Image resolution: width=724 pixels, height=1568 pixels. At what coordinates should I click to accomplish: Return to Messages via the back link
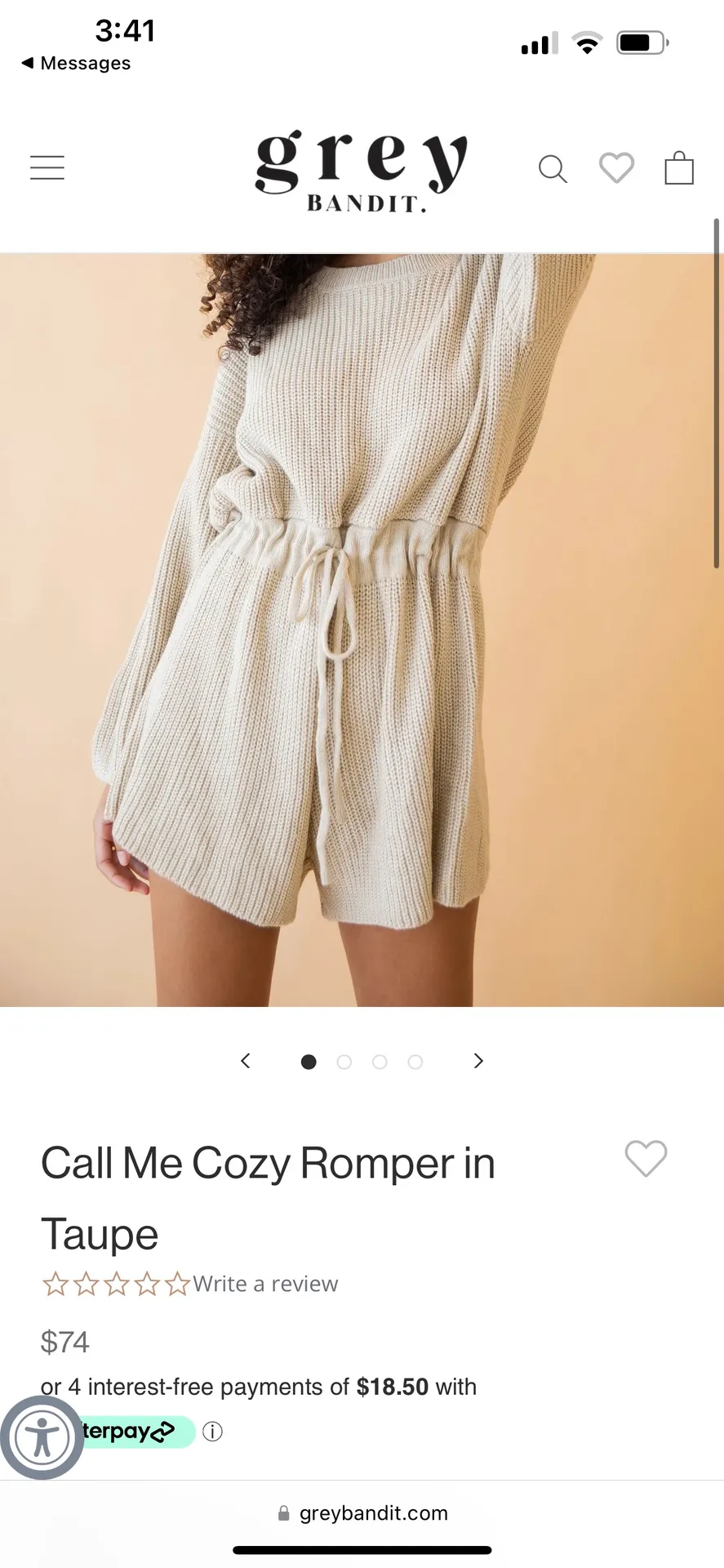(75, 63)
